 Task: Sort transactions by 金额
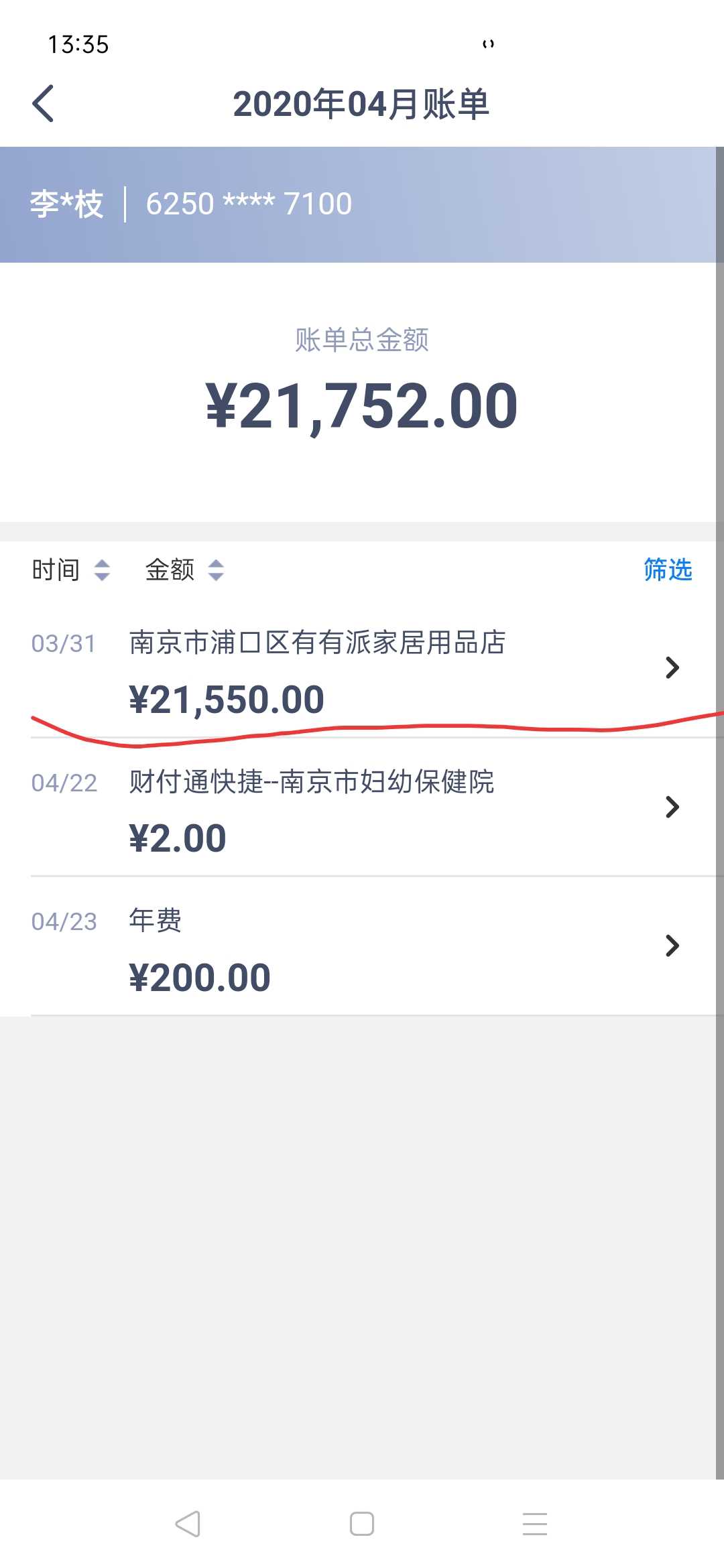tap(184, 570)
